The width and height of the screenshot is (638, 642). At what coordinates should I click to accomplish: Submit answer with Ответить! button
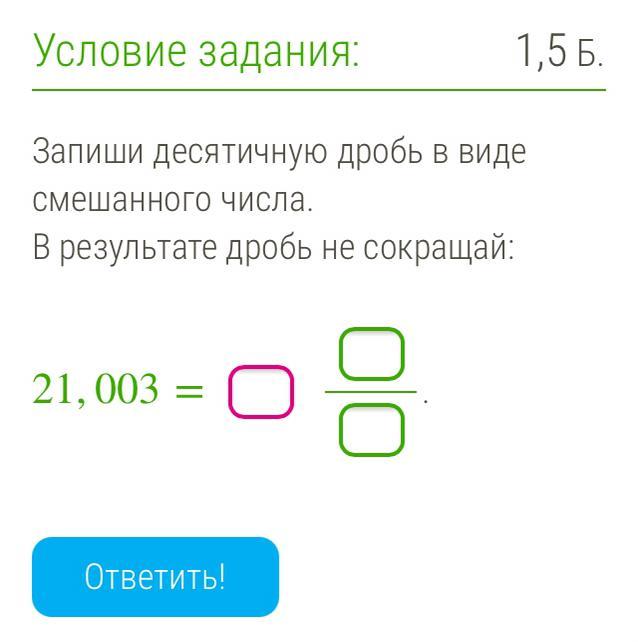pos(155,577)
